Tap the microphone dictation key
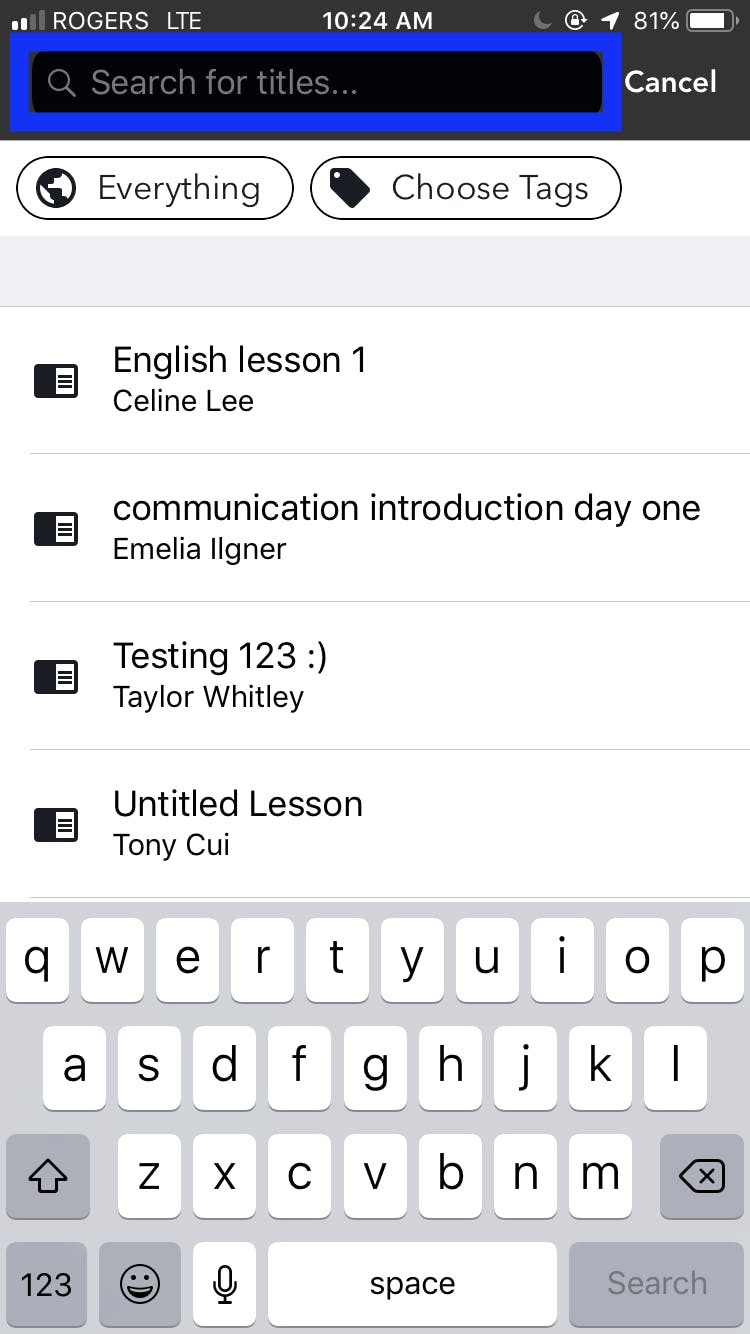The width and height of the screenshot is (750, 1334). click(x=225, y=1285)
